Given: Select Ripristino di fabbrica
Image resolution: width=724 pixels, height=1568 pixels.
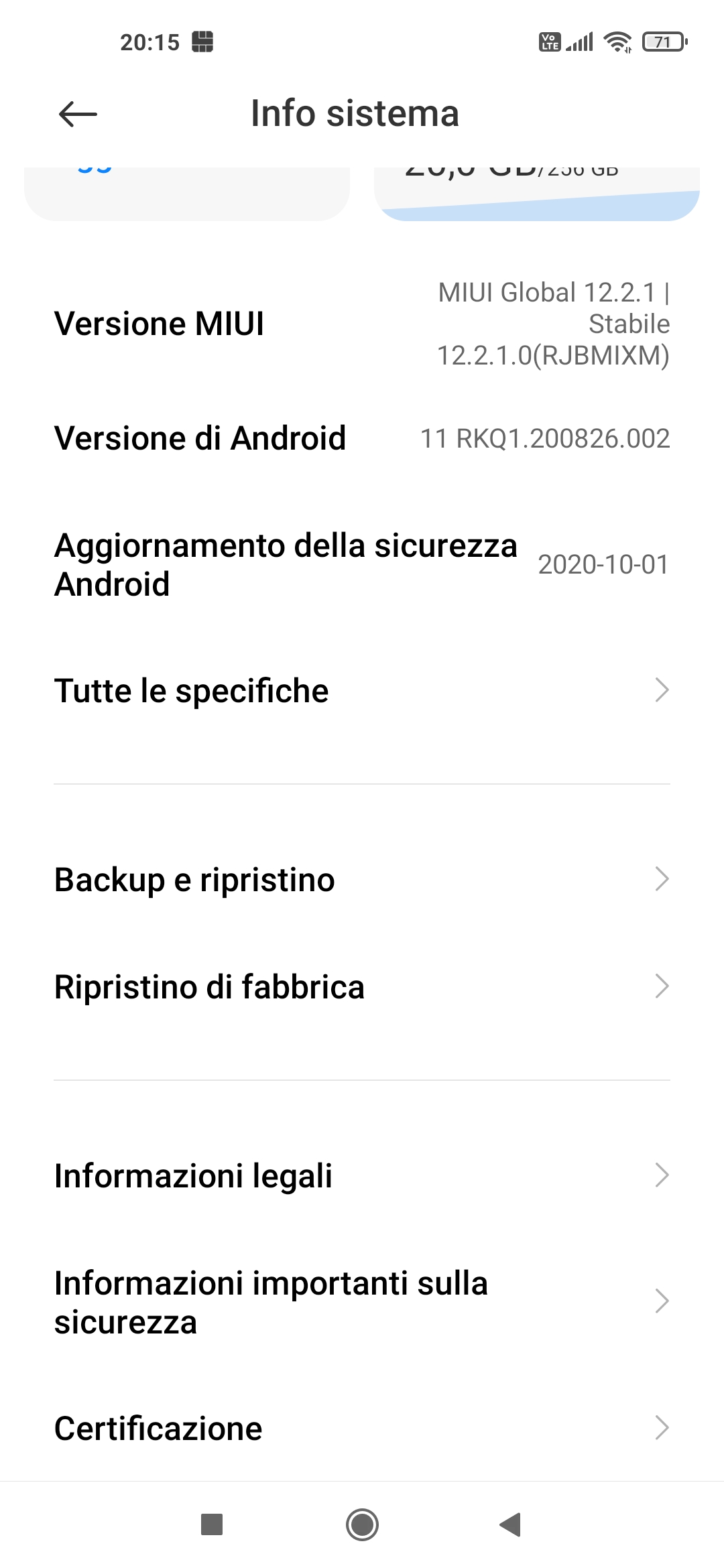Looking at the screenshot, I should [x=362, y=986].
